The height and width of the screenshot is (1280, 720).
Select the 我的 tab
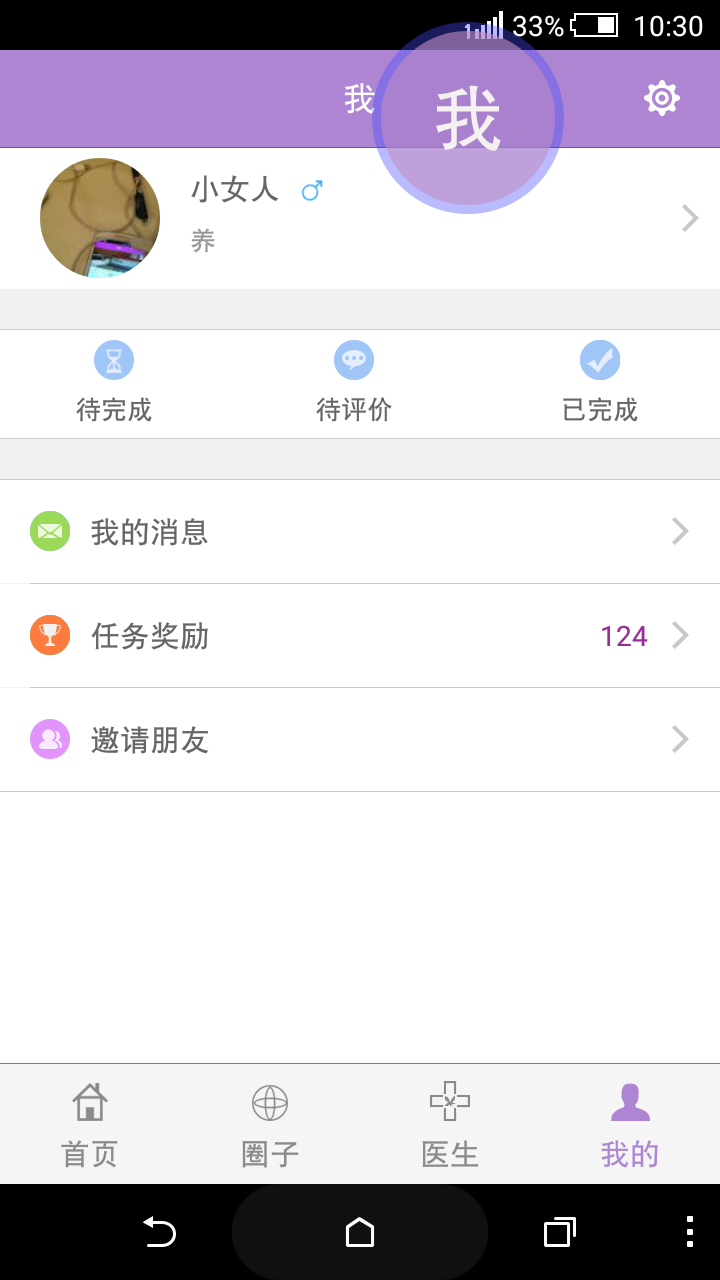pyautogui.click(x=630, y=1125)
